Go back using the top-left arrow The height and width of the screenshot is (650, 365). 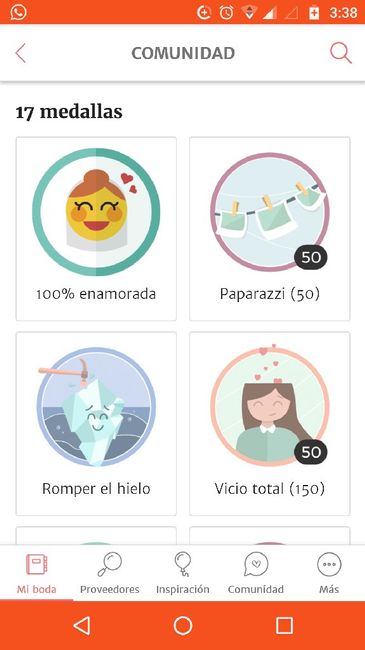click(21, 53)
